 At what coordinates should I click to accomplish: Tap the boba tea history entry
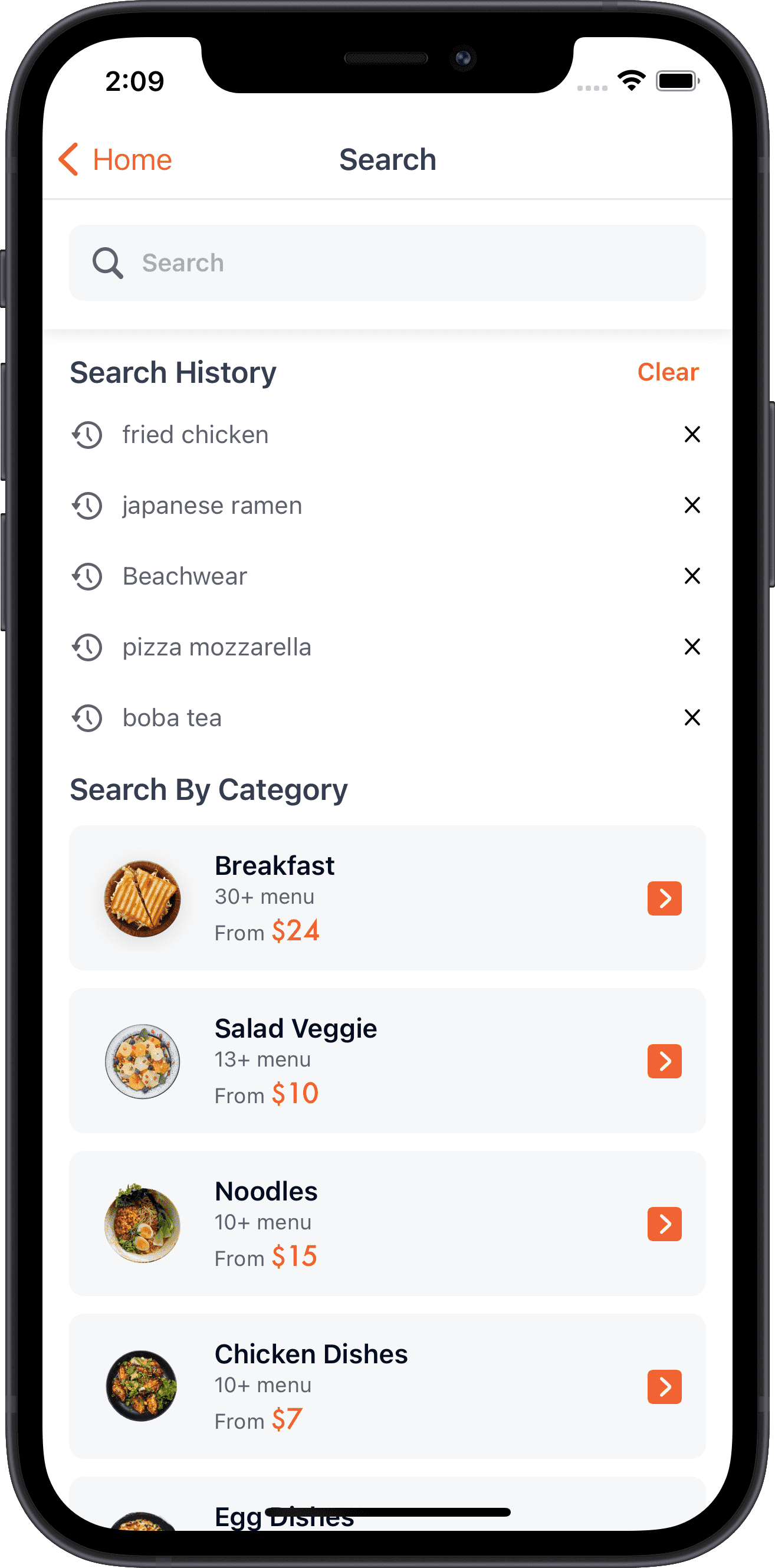172,718
